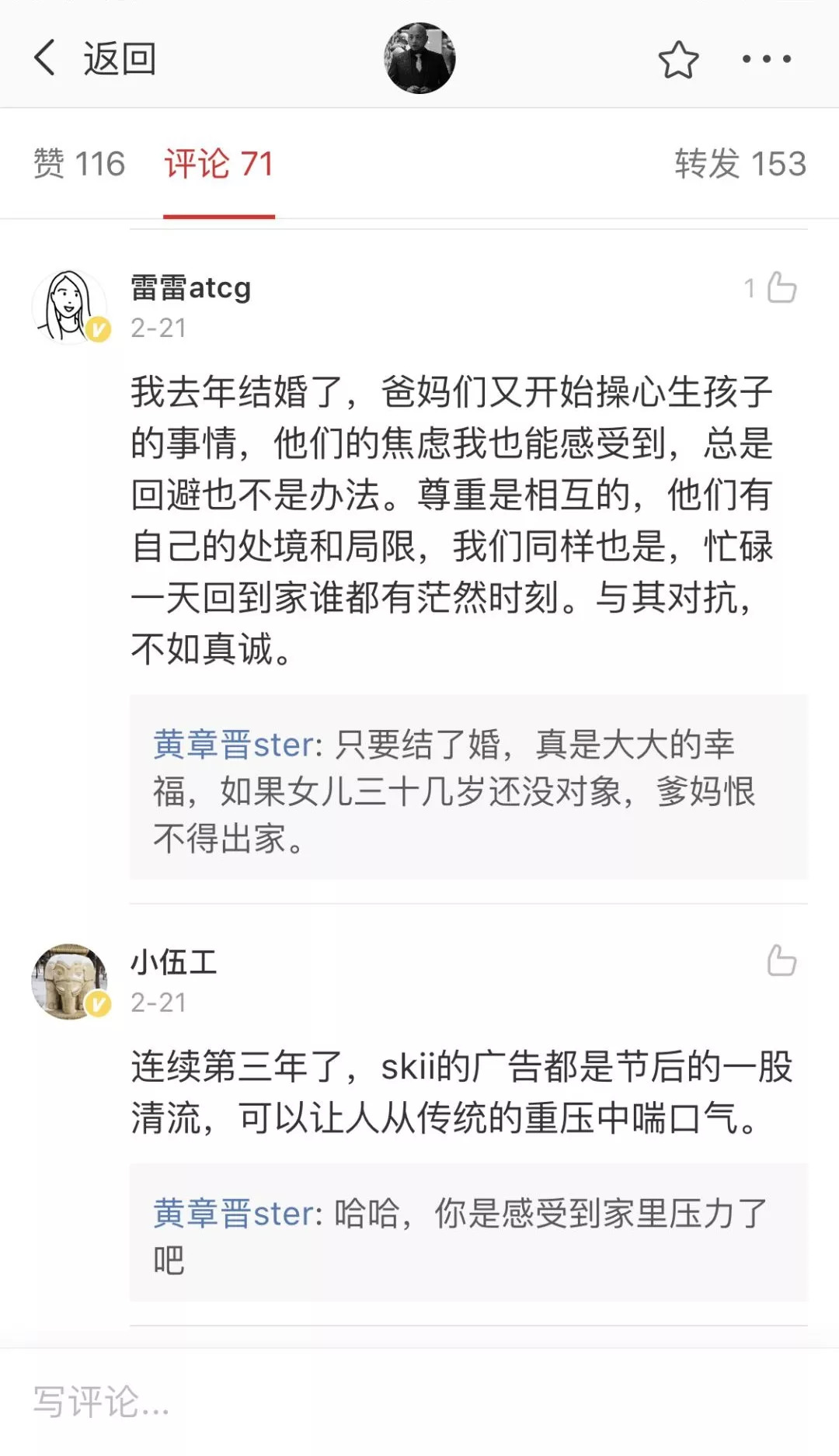View 小伍工's profile avatar
This screenshot has width=839, height=1456.
coord(70,981)
